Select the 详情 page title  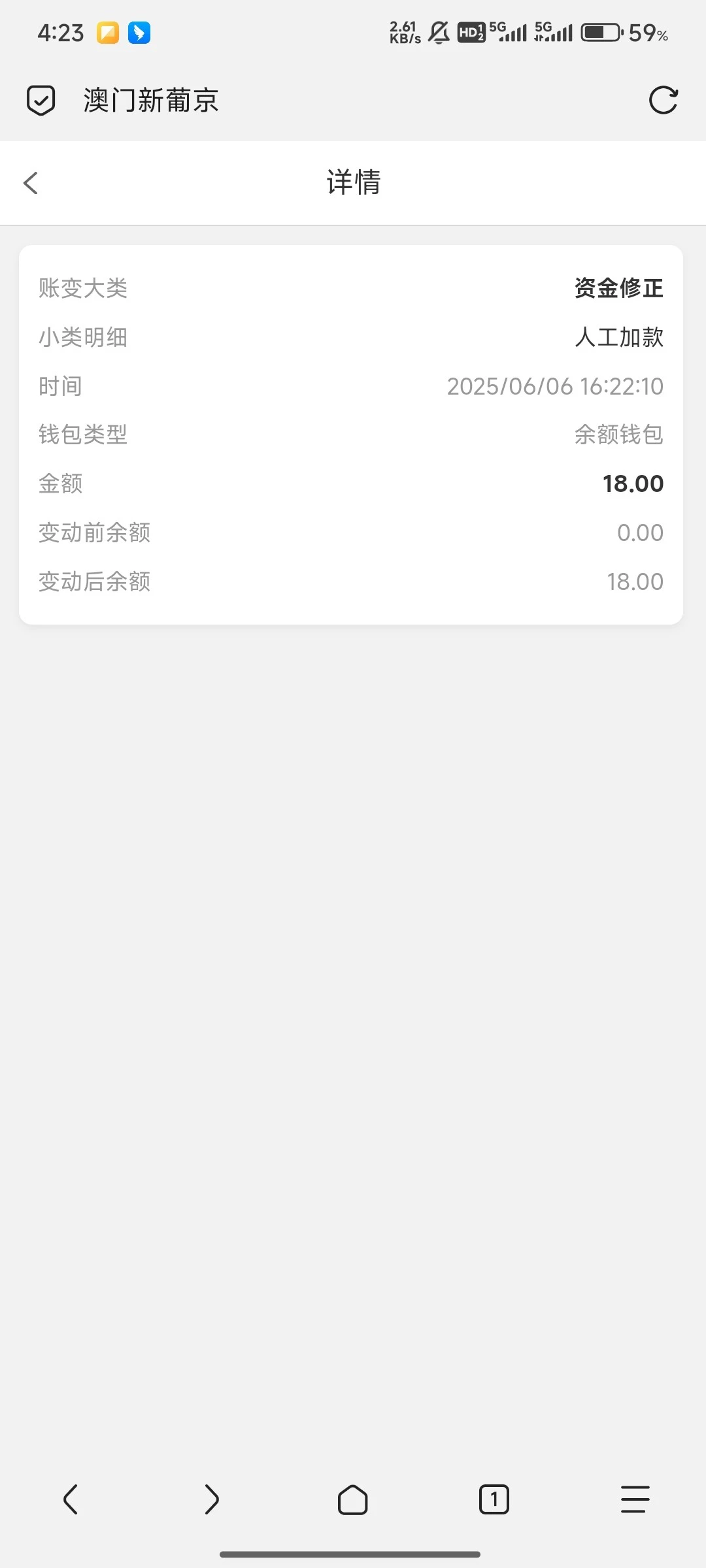pyautogui.click(x=352, y=183)
